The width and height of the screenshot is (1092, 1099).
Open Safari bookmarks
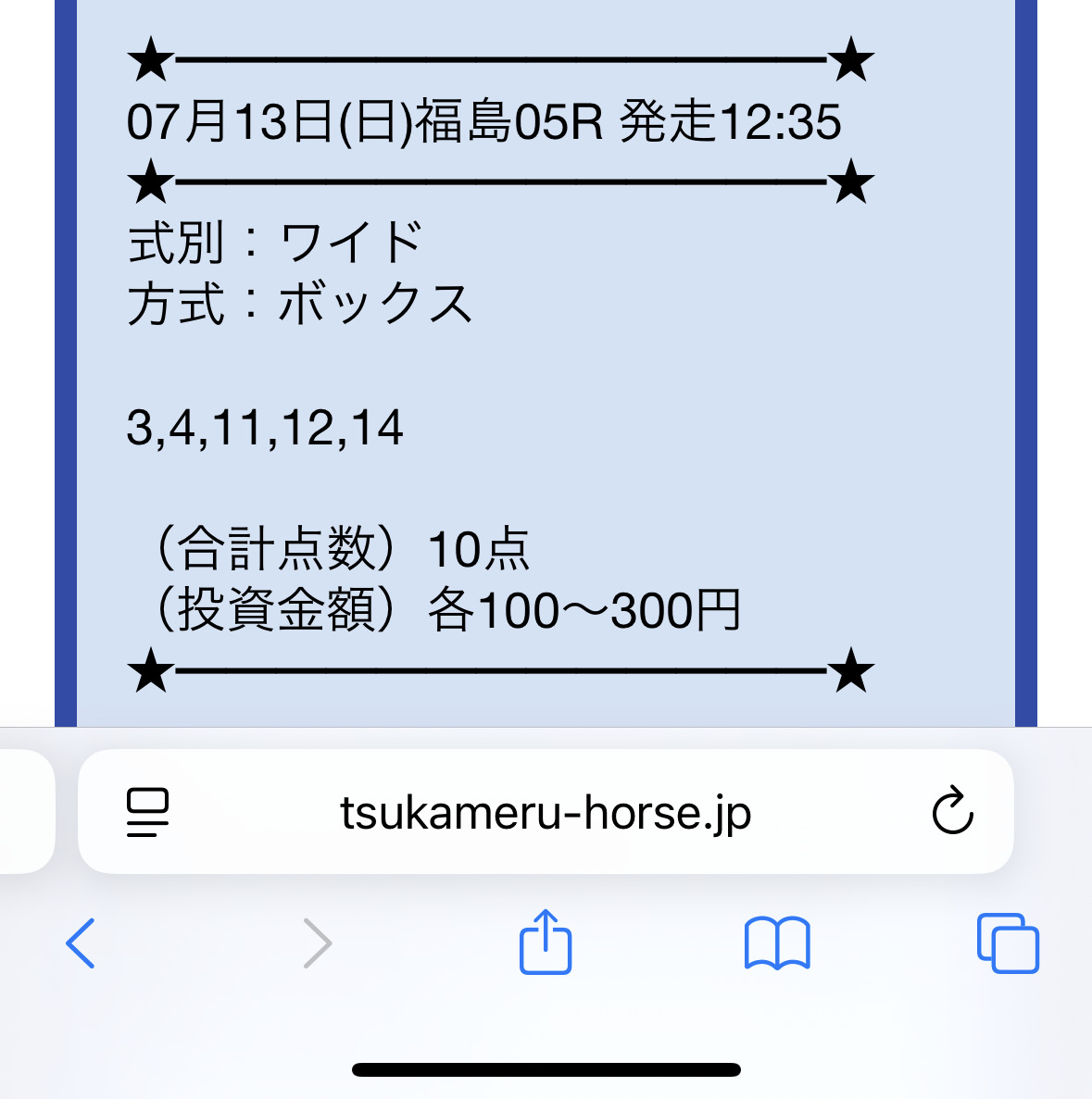[777, 943]
